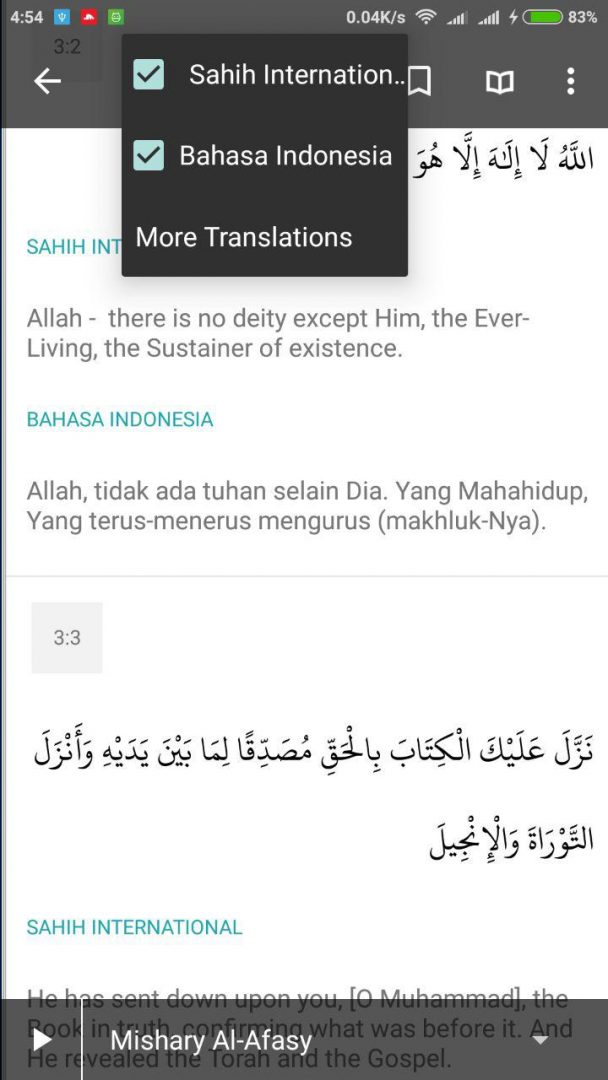Tap the bookmark icon
The image size is (608, 1080).
click(x=421, y=81)
